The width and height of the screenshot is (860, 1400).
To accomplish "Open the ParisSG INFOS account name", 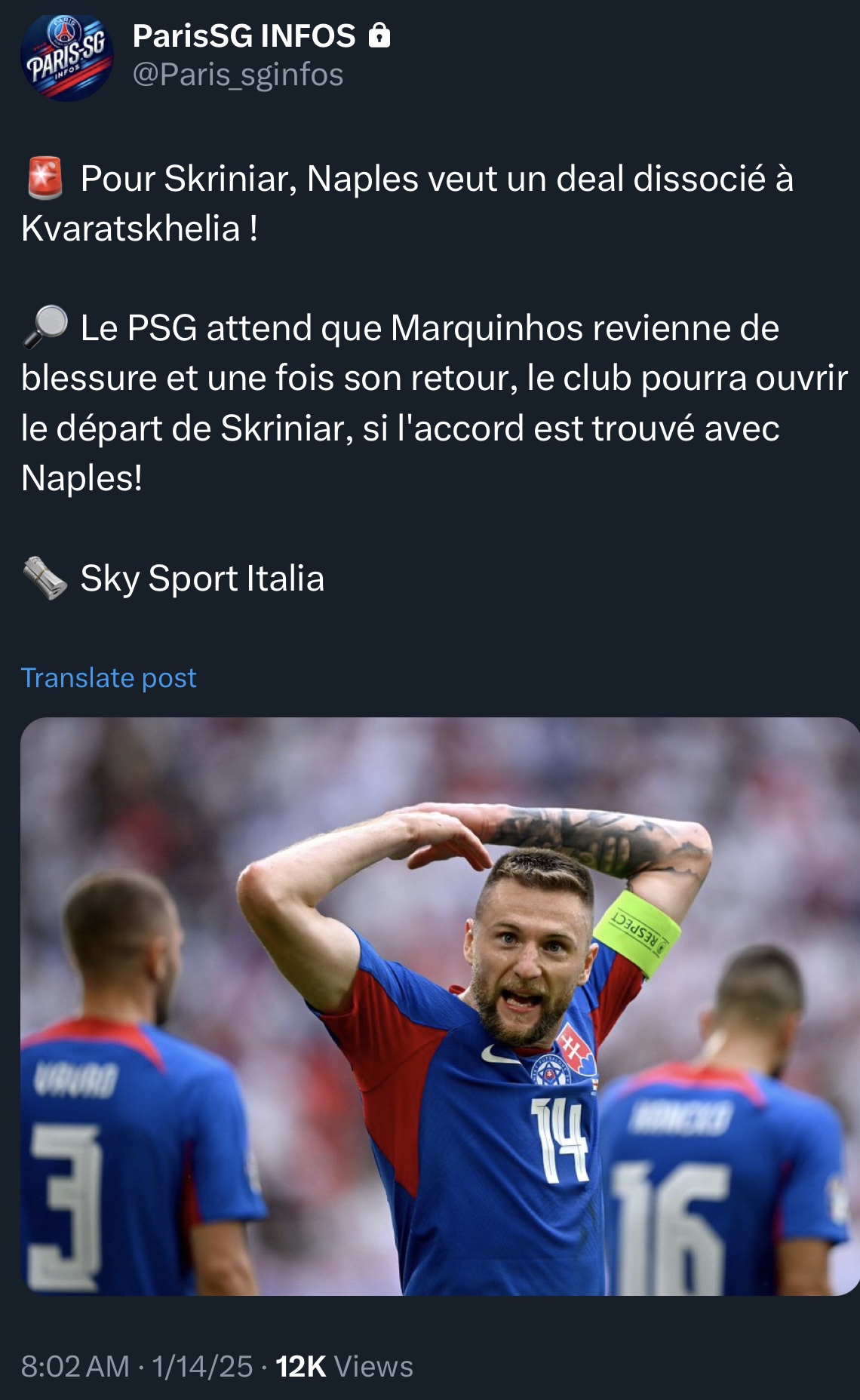I will point(244,36).
